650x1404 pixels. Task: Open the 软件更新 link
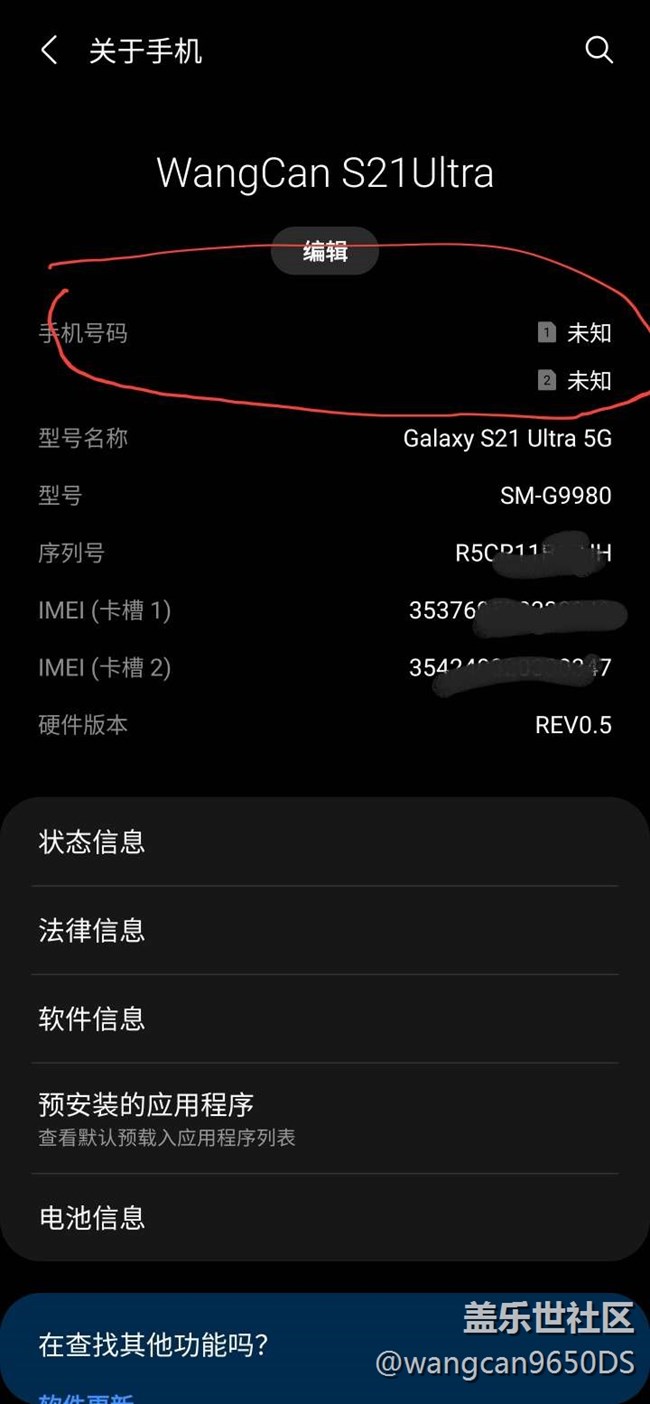pyautogui.click(x=86, y=1396)
